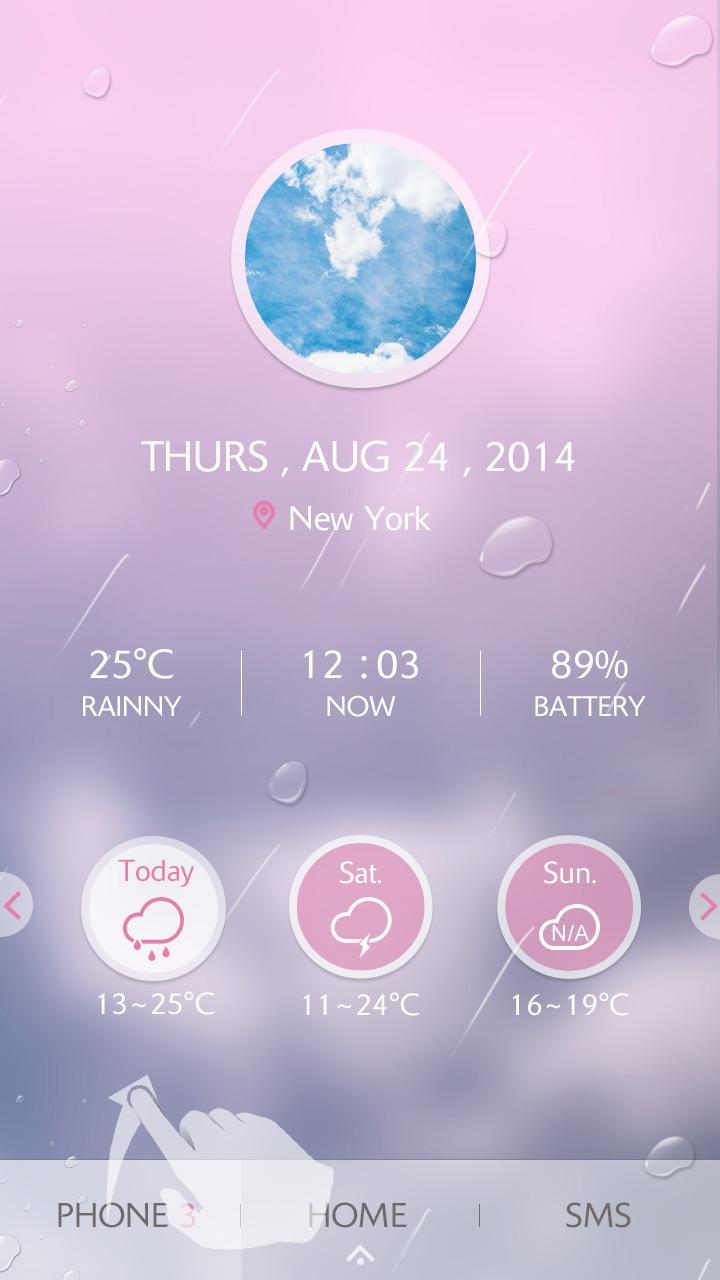Tap the location pin icon next to New York
The height and width of the screenshot is (1280, 720).
[262, 518]
